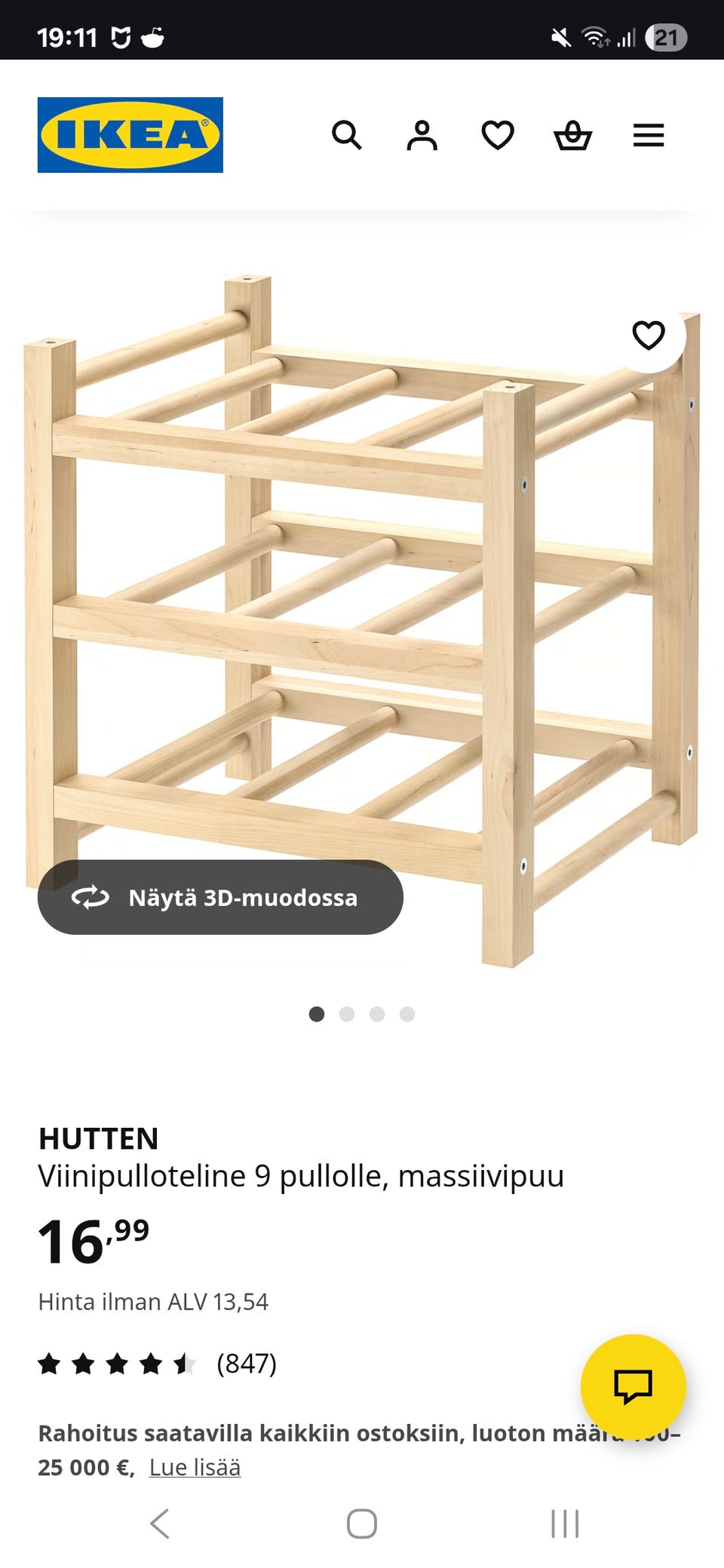Open the shopping basket
Screen dimensions: 724x1568
click(573, 136)
